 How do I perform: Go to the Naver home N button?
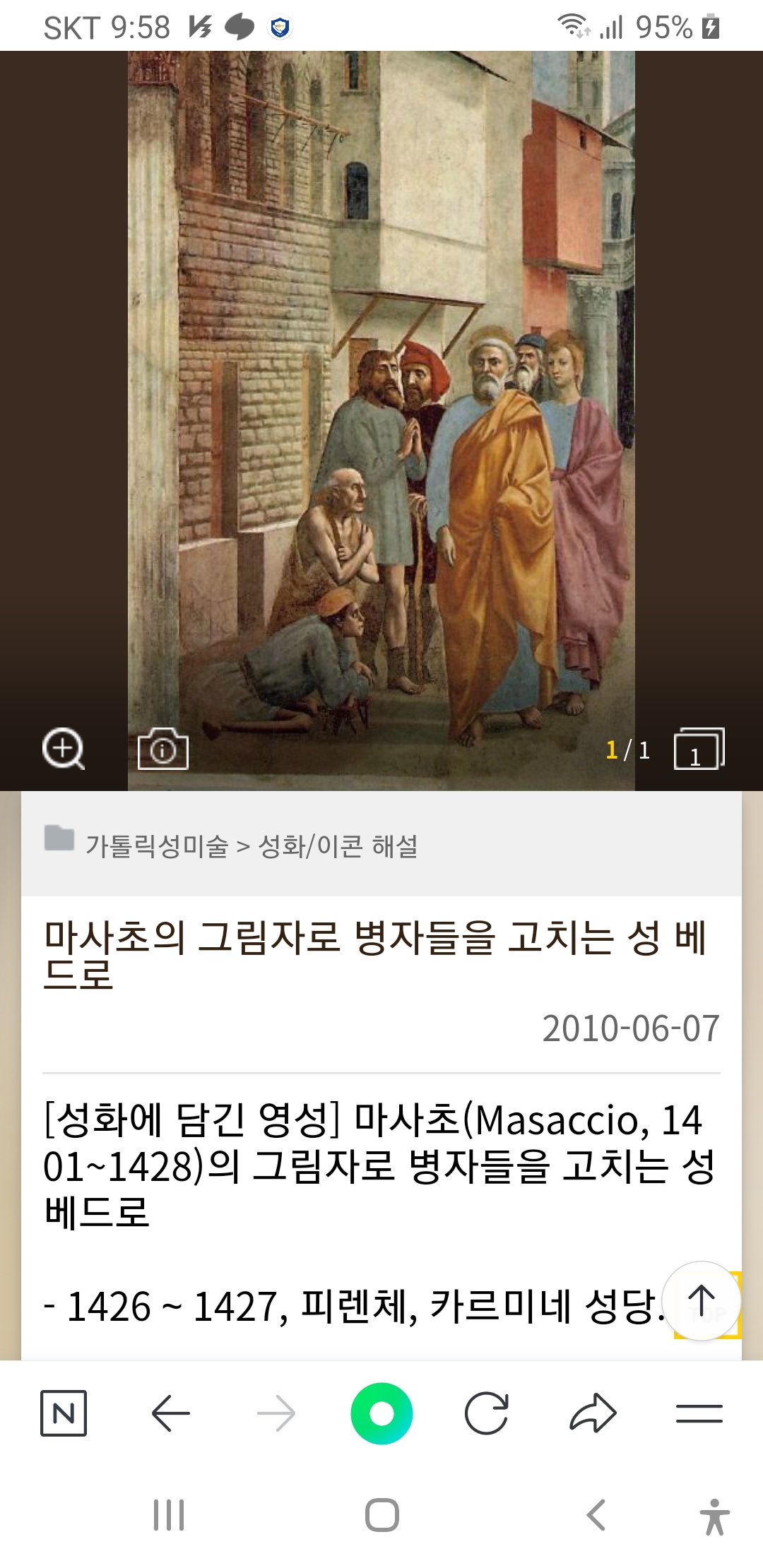tap(64, 1413)
